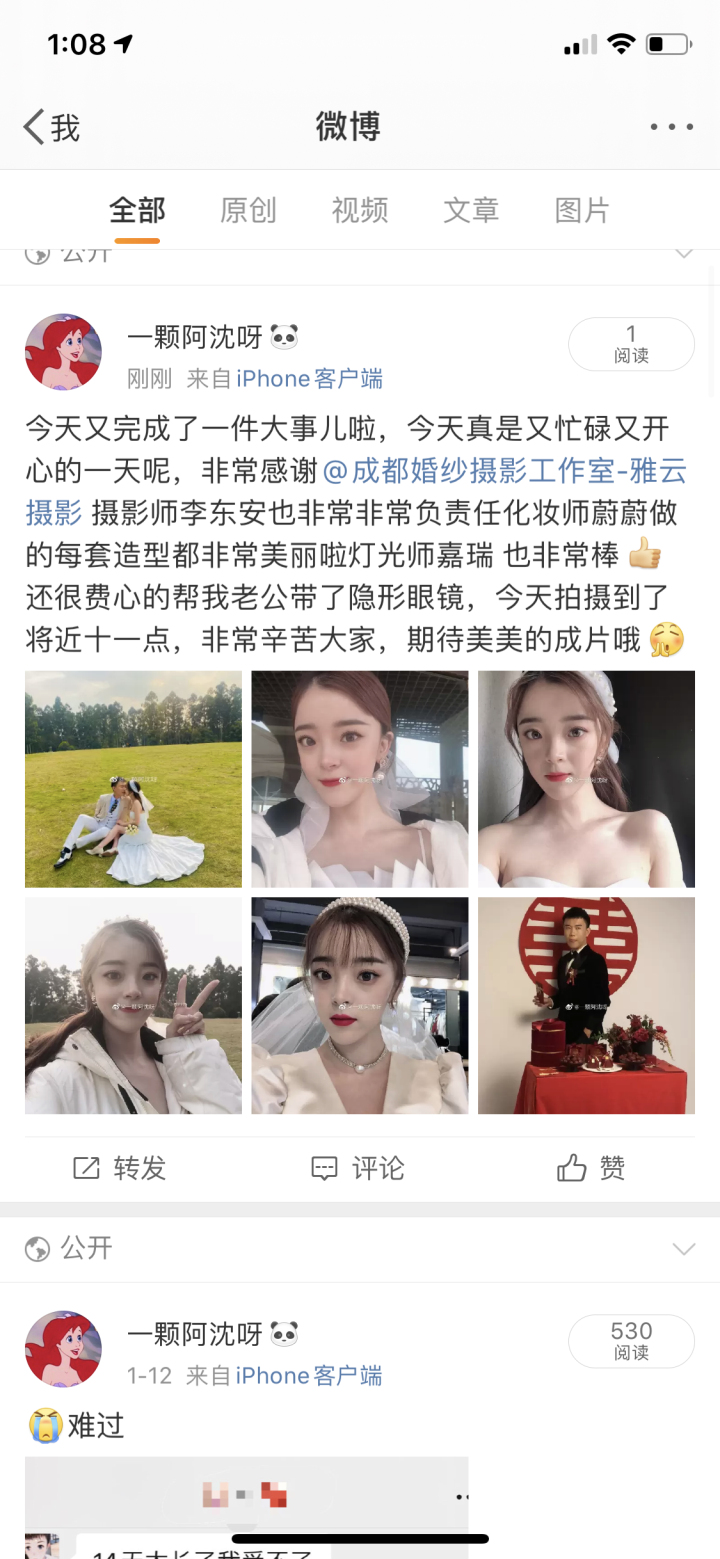Open the couple on grass lawn photo
The width and height of the screenshot is (720, 1559).
point(133,779)
